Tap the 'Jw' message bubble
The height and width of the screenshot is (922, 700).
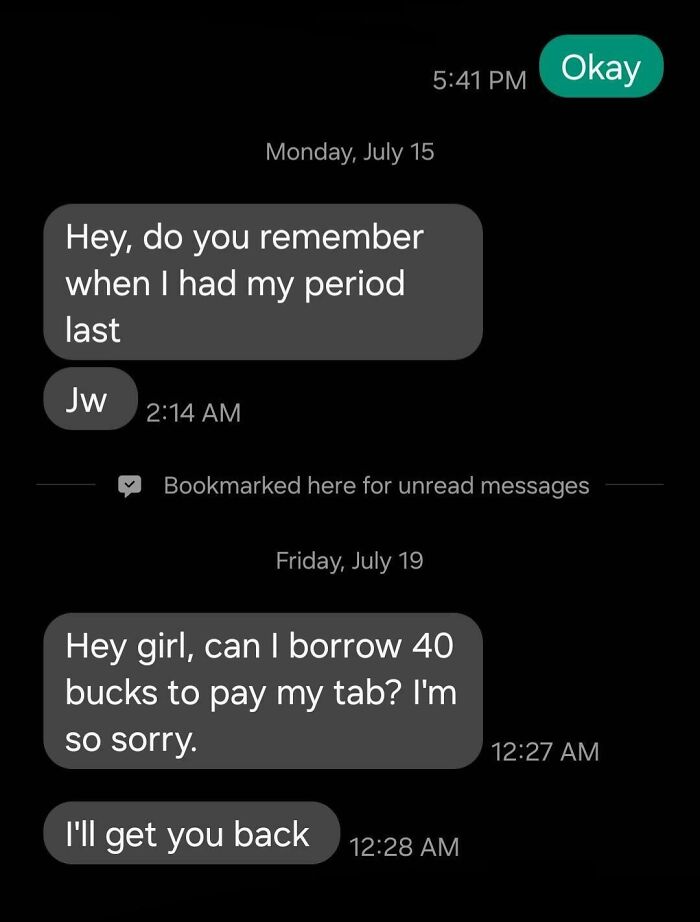pyautogui.click(x=88, y=399)
